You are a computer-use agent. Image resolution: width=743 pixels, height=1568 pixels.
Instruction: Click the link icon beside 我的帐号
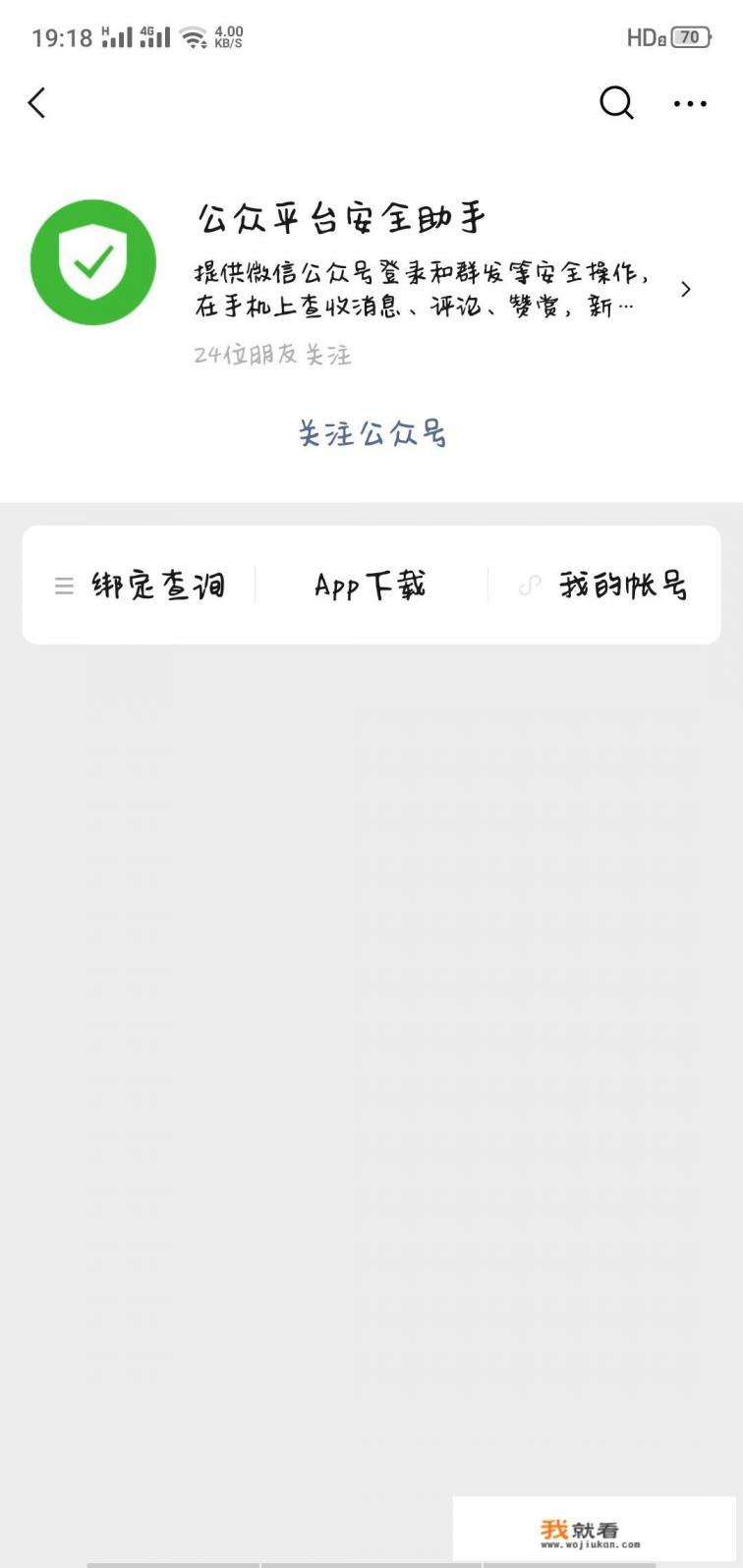[529, 585]
